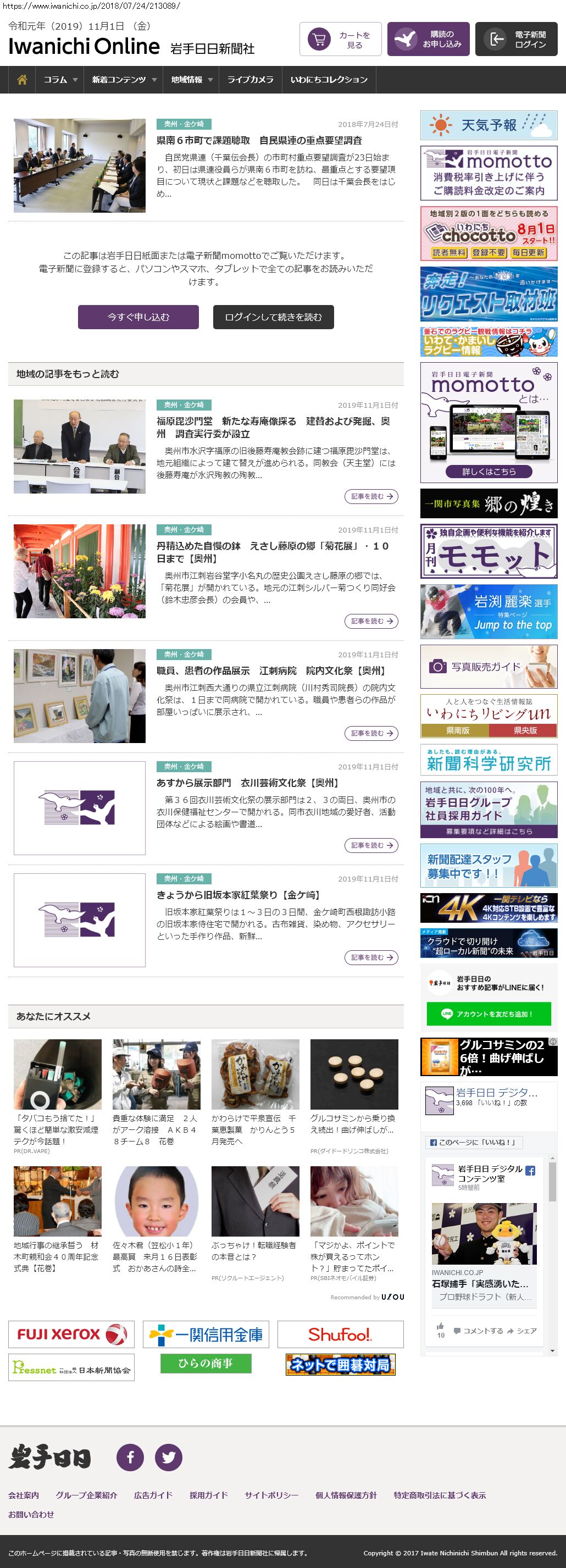The width and height of the screenshot is (566, 1568).
Task: Open 会社案内 footer link
Action: (x=24, y=1495)
